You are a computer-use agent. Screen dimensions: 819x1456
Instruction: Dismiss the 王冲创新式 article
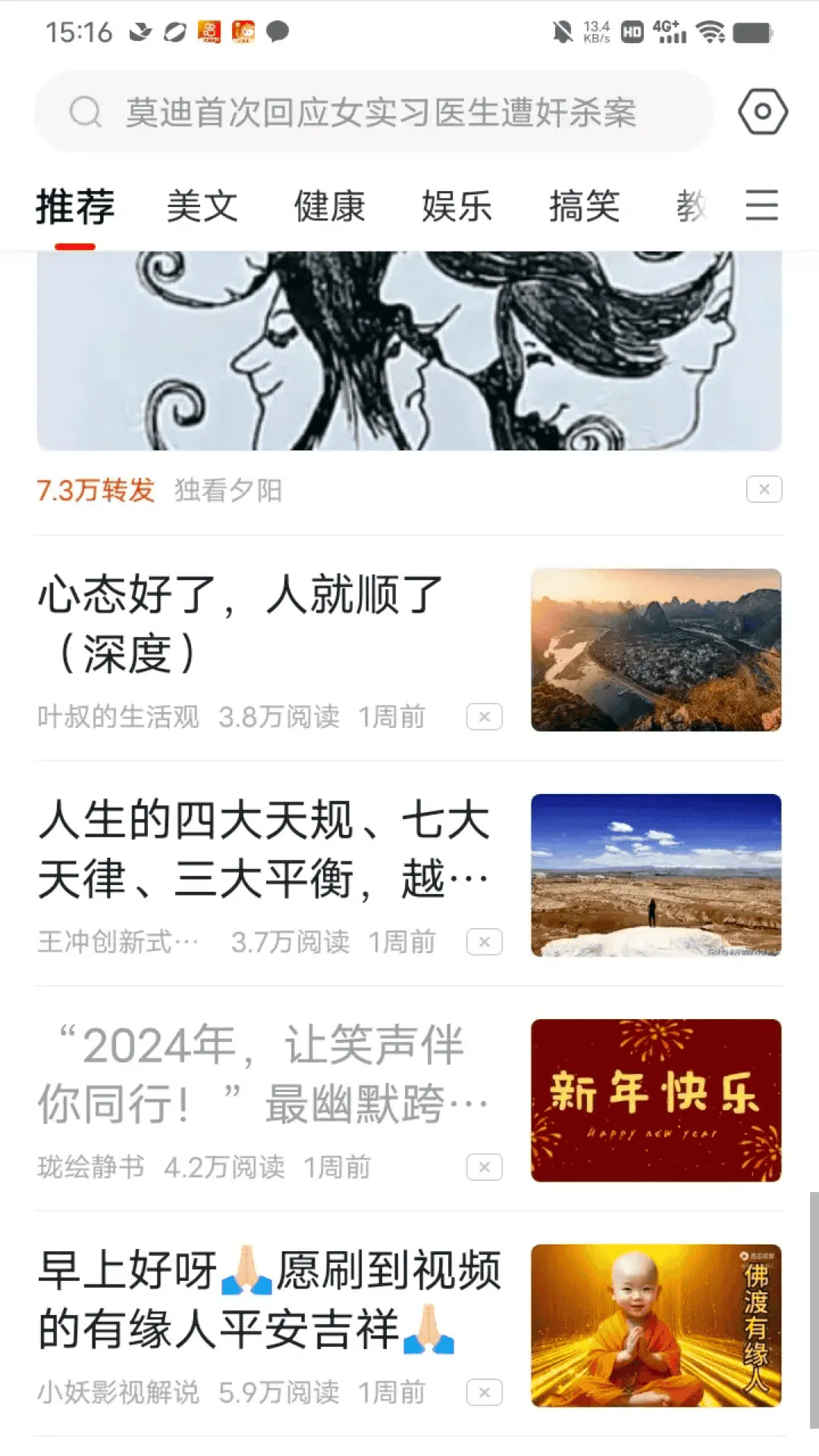485,942
